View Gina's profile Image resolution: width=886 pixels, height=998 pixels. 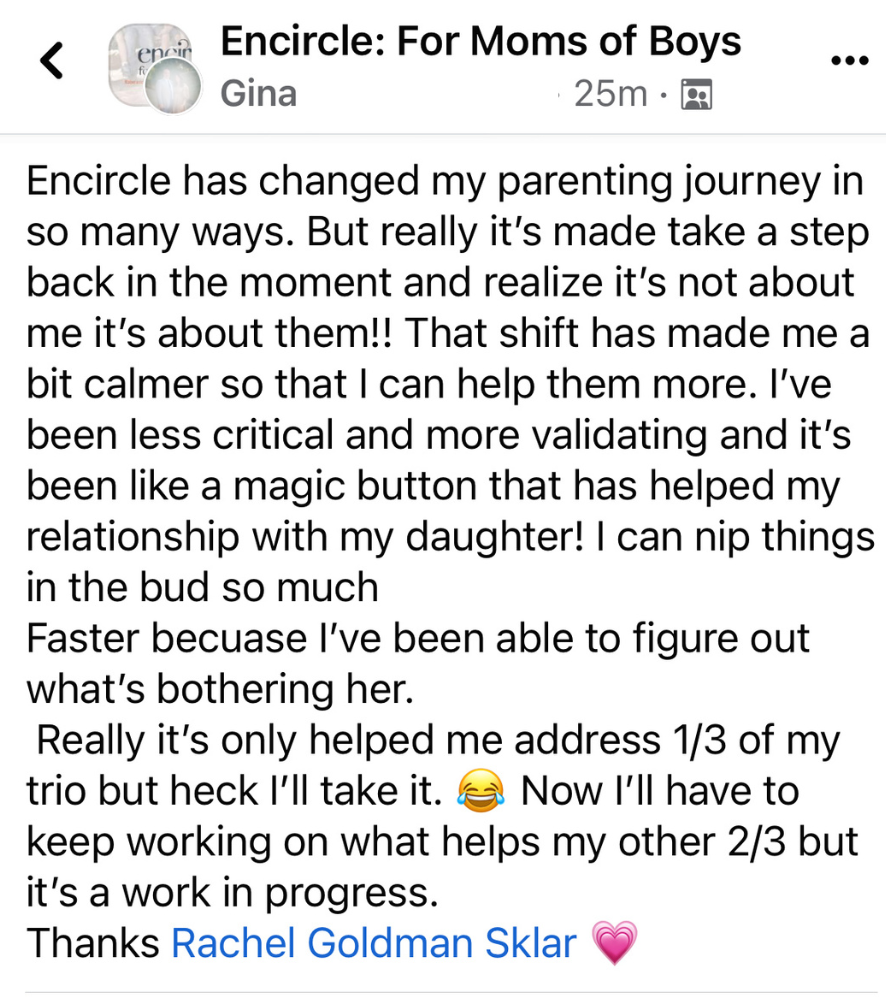(258, 93)
